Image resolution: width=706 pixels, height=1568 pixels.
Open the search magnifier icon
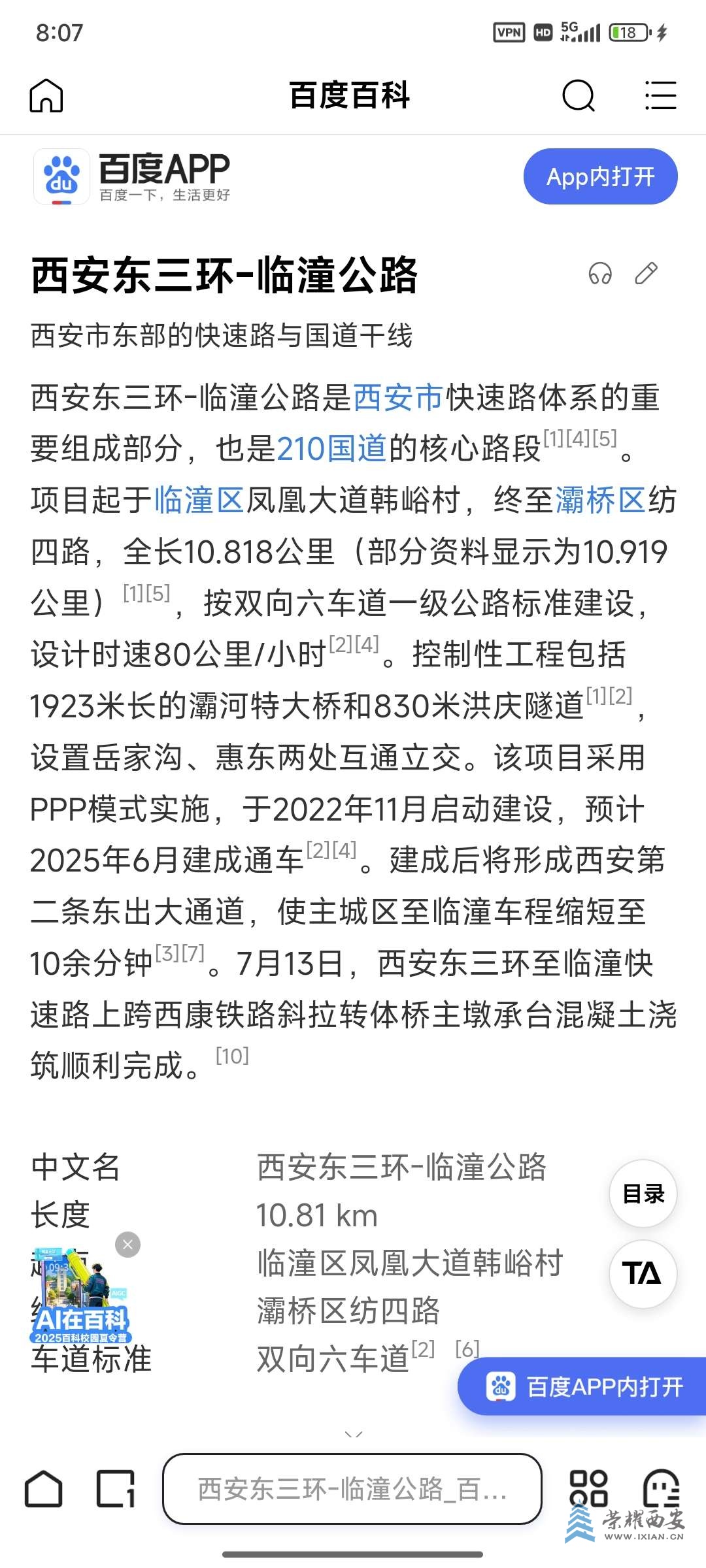click(579, 96)
